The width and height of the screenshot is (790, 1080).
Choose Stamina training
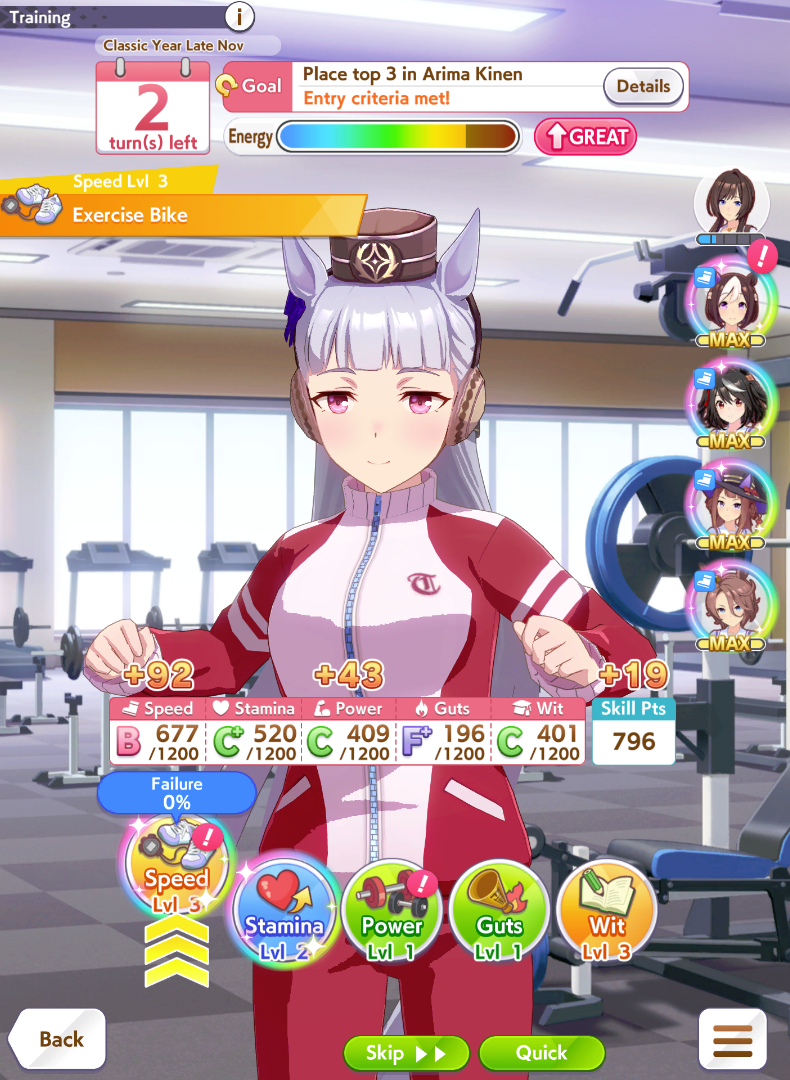[x=284, y=910]
